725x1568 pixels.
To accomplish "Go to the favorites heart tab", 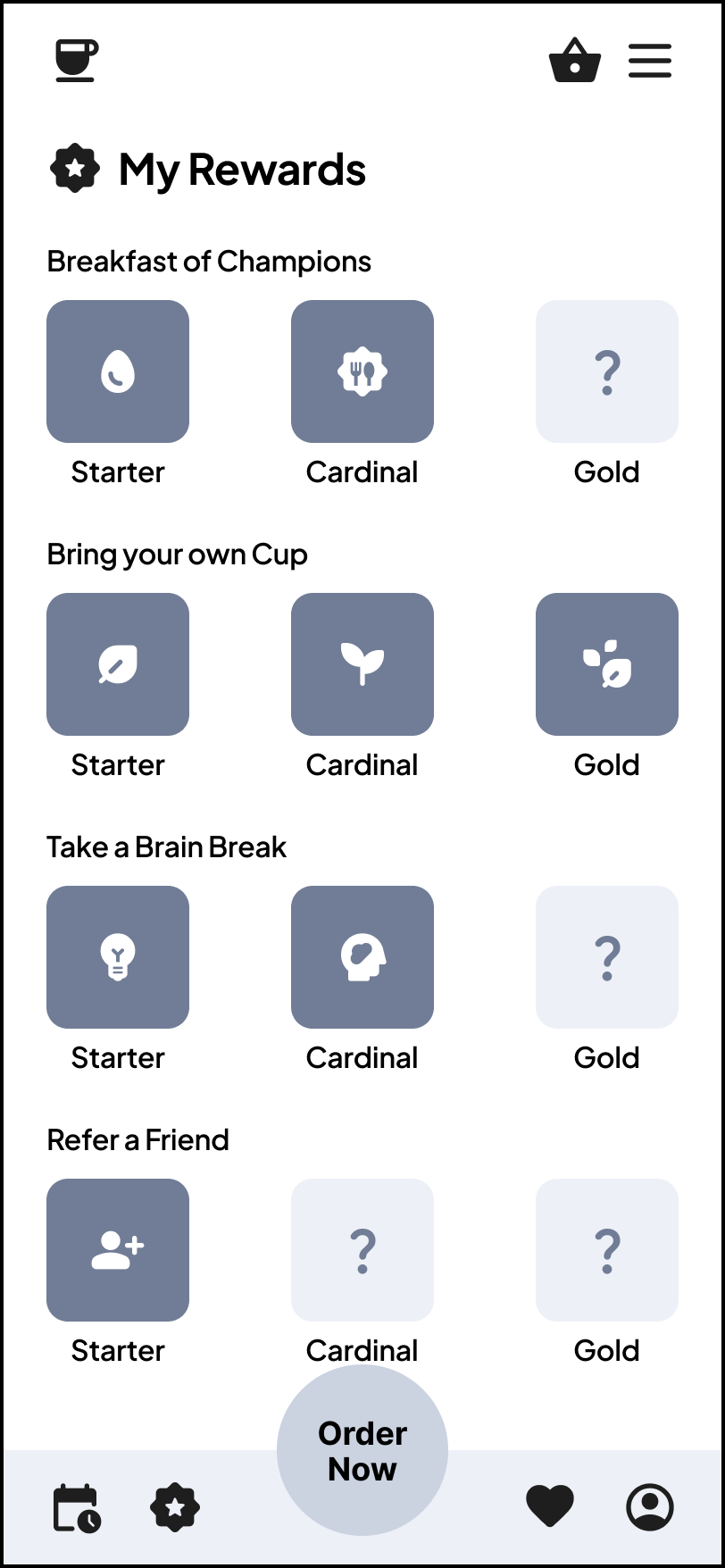I will point(550,1507).
